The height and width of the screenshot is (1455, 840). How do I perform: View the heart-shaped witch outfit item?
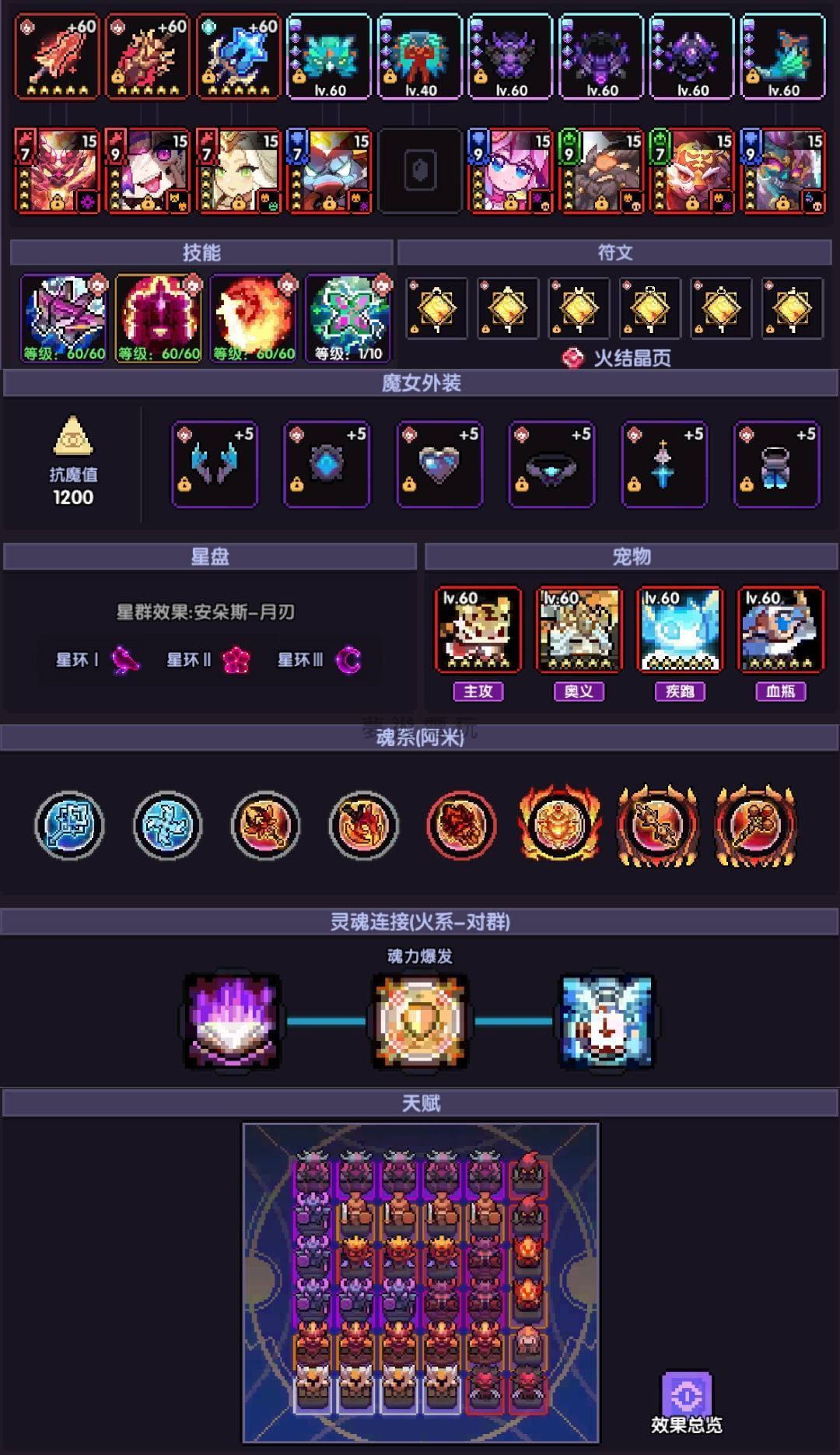(x=439, y=465)
